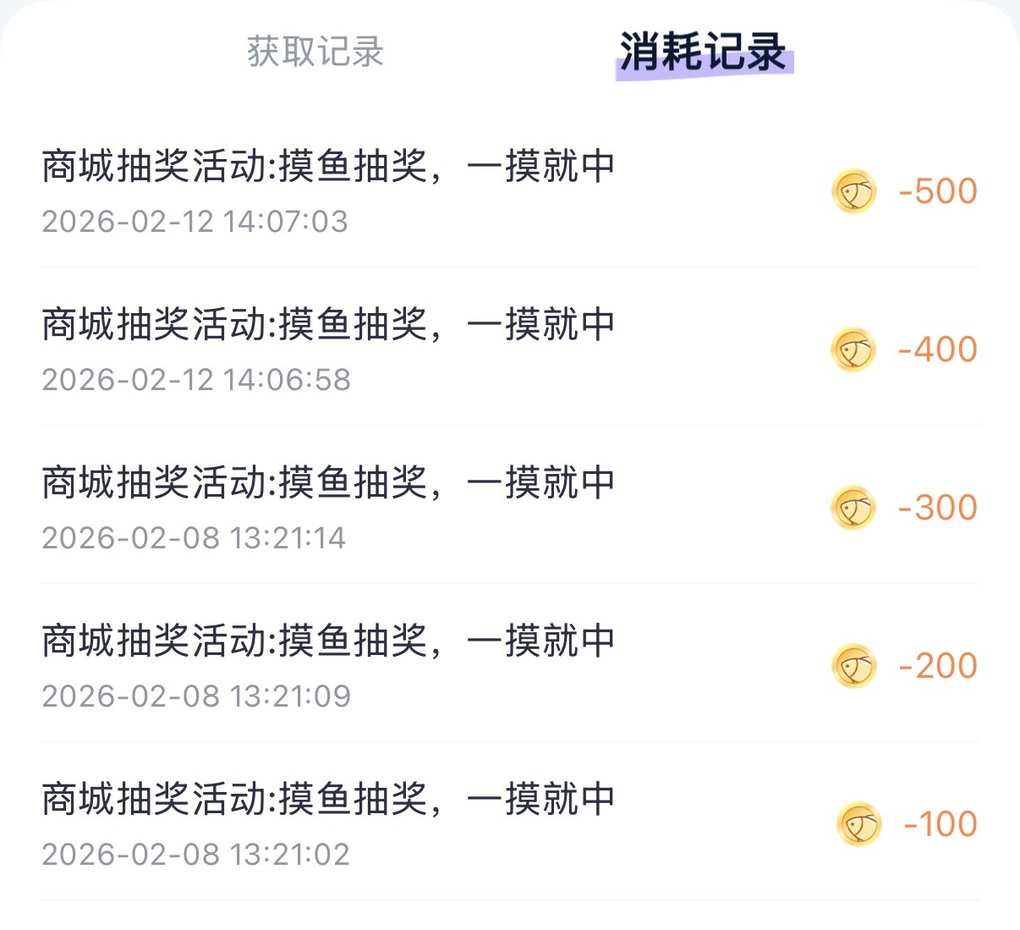Select the 消耗记录 tab
The height and width of the screenshot is (930, 1020).
tap(703, 52)
